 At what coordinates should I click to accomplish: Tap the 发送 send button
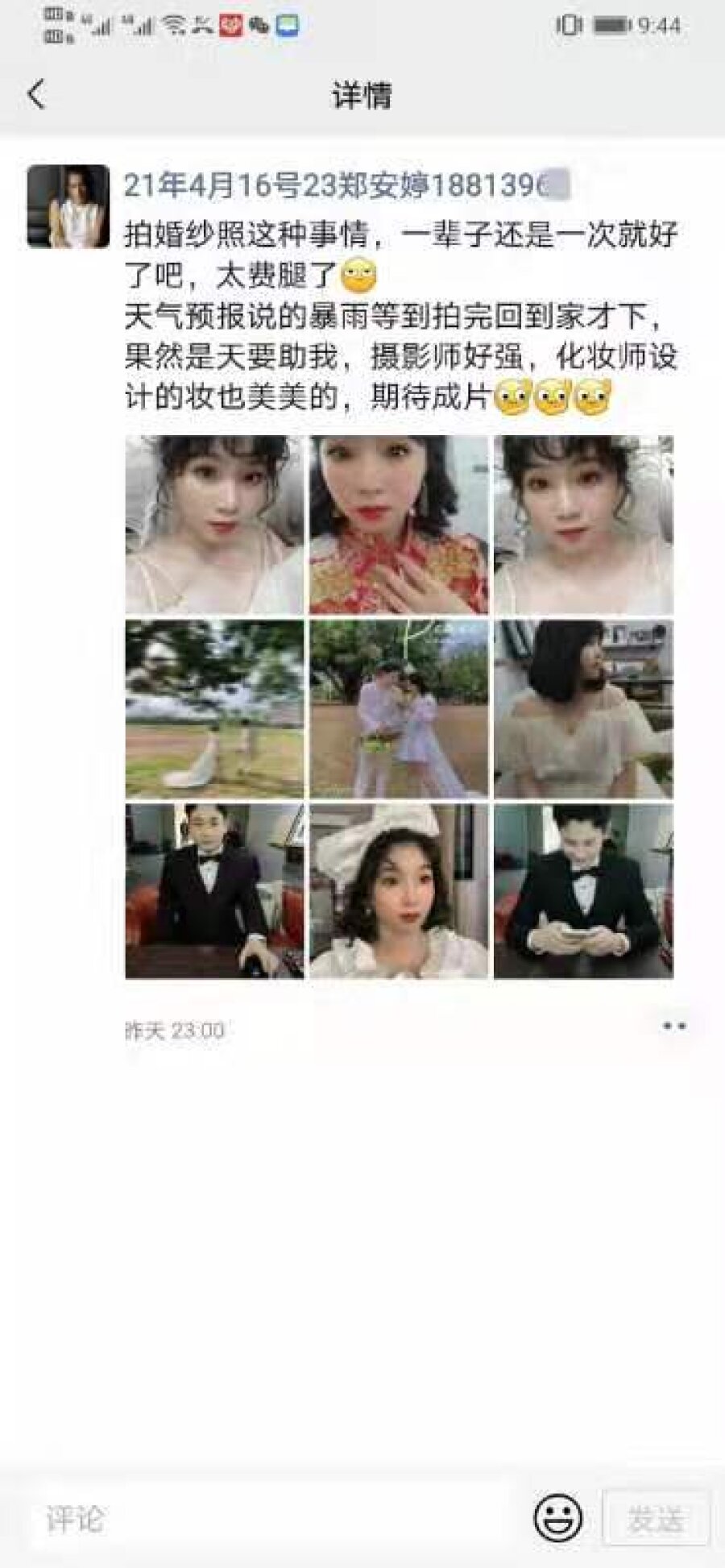coord(656,1518)
